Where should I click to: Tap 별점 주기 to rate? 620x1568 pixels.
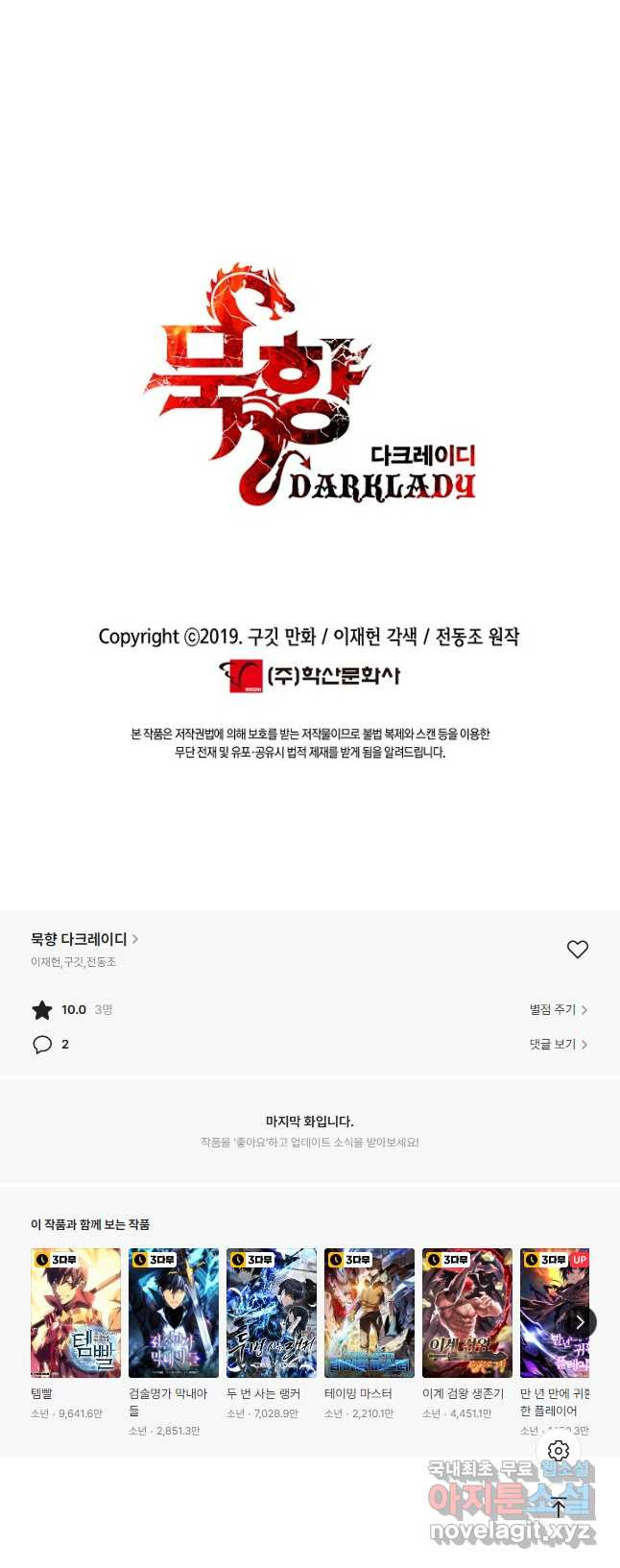click(x=558, y=1009)
